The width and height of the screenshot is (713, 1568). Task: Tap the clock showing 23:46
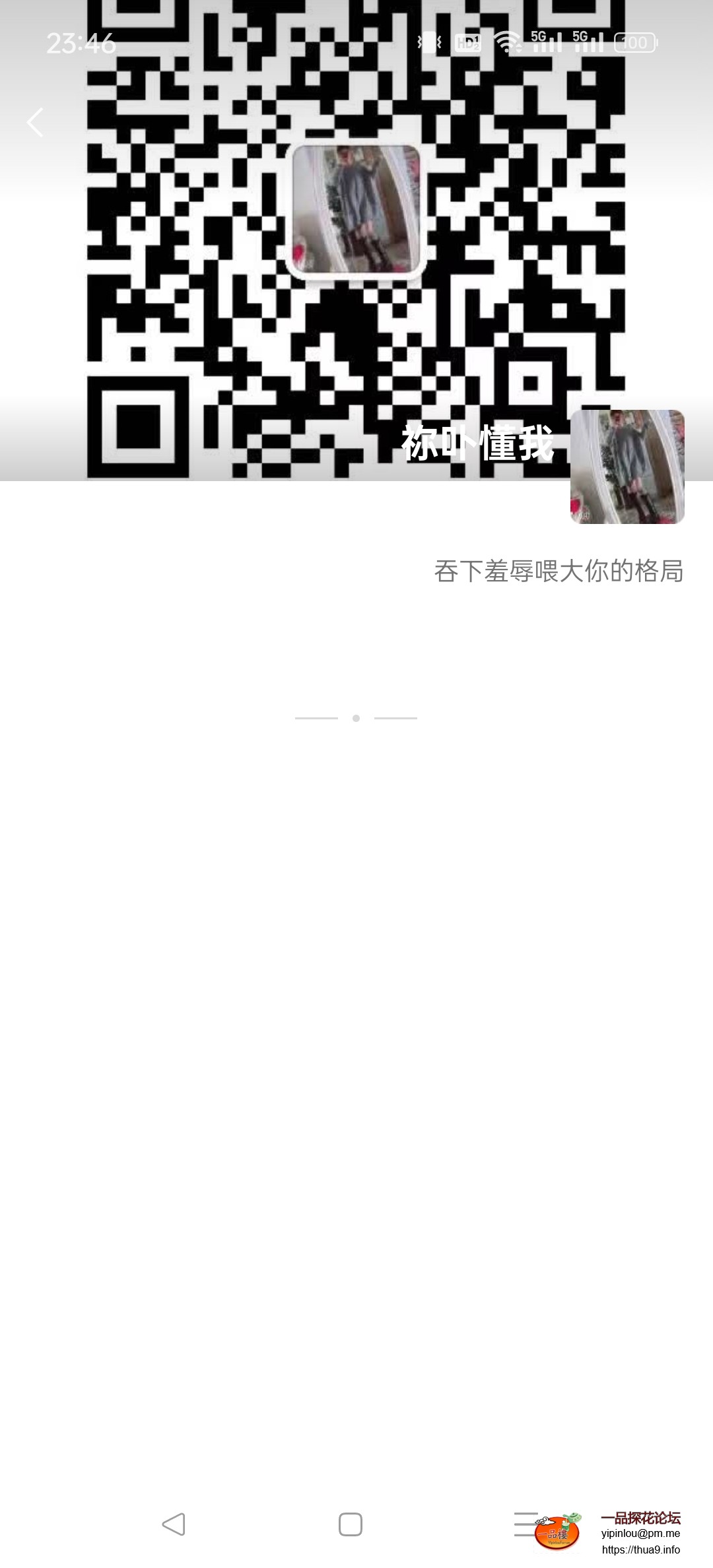(x=81, y=44)
